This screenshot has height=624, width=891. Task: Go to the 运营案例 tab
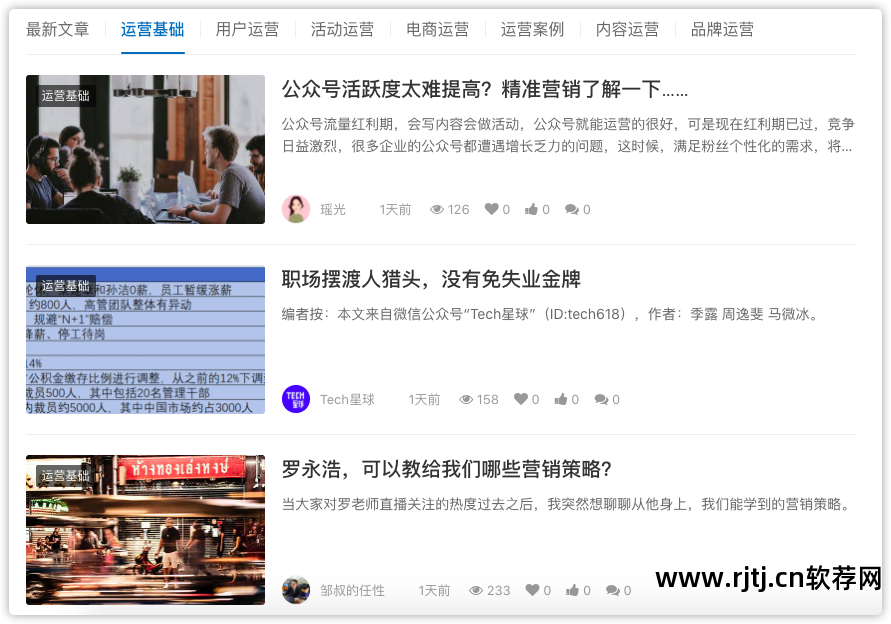tap(532, 29)
